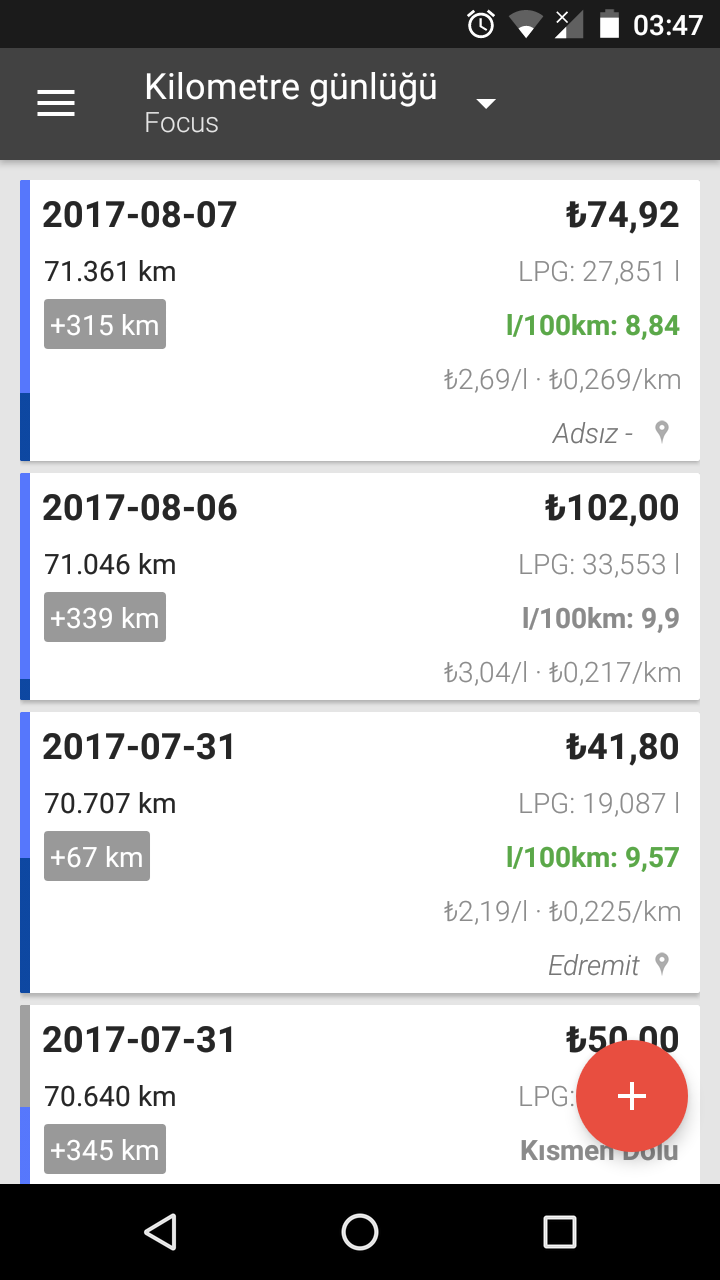Open the 2017-08-07 fill-up entry
This screenshot has width=720, height=1280.
360,321
